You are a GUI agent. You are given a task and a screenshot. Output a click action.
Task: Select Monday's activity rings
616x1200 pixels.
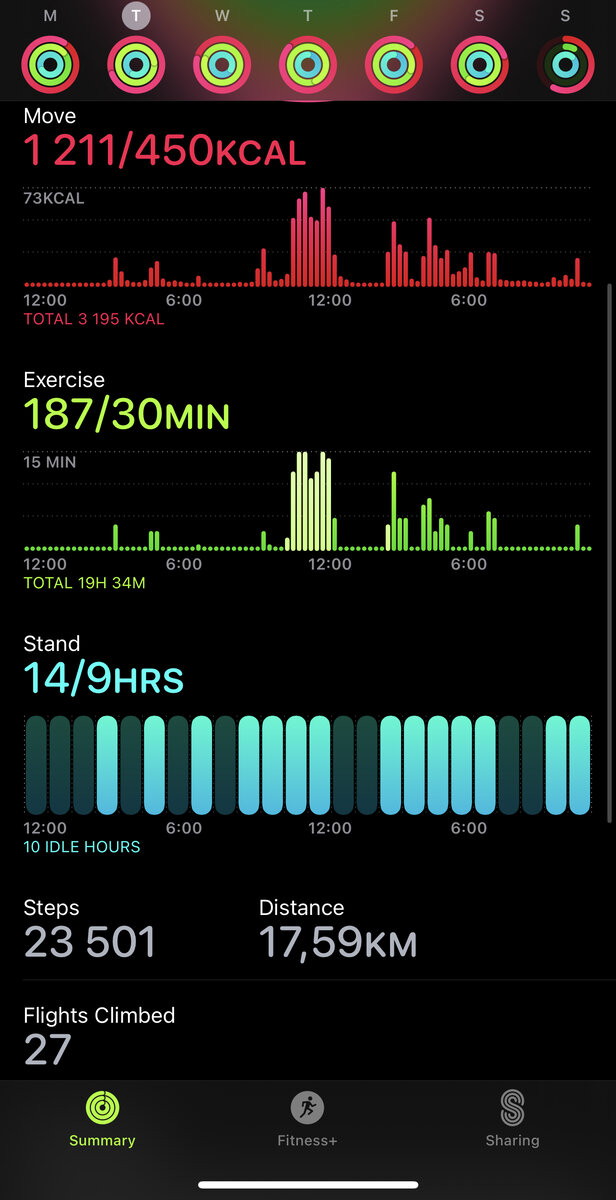50,65
